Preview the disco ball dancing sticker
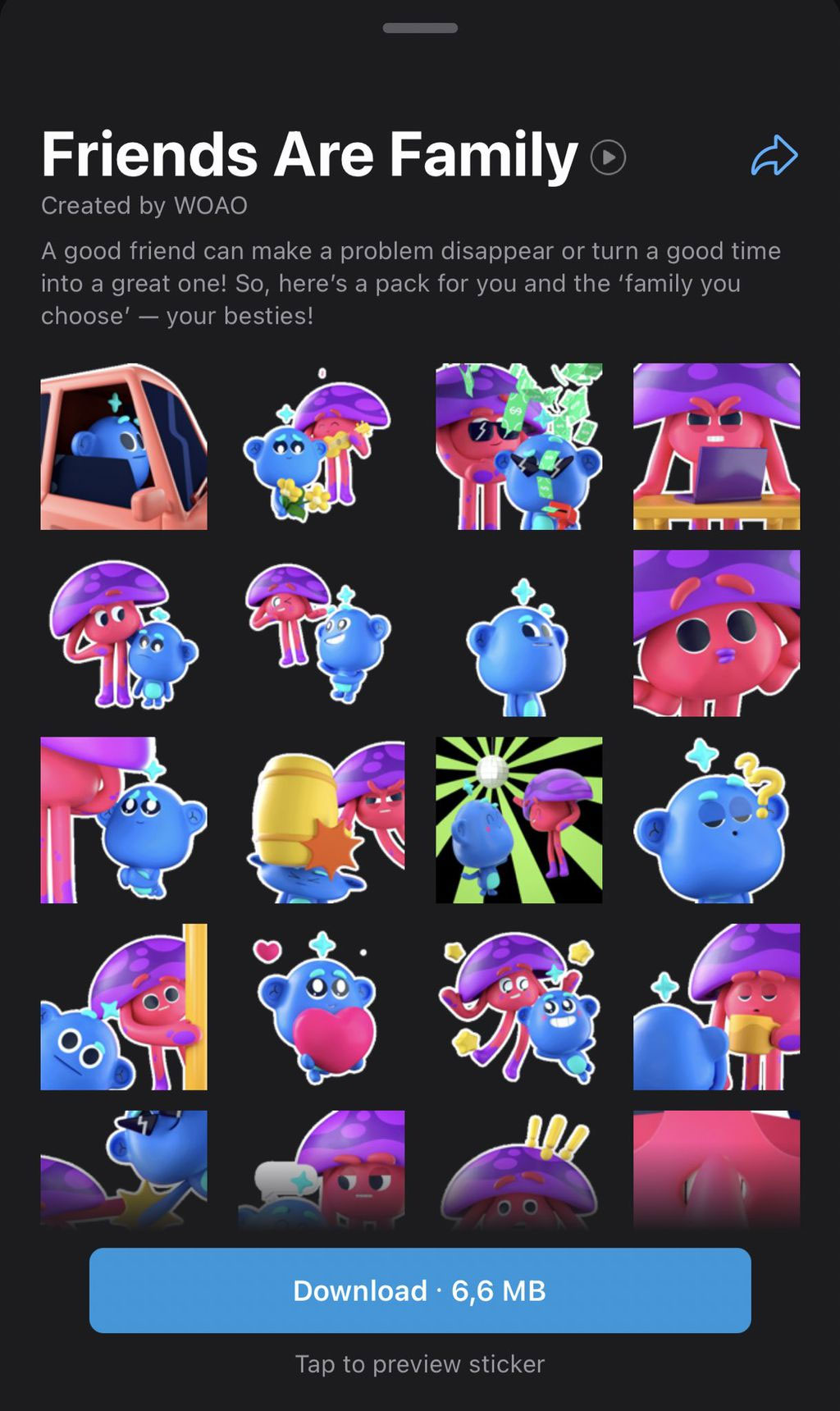This screenshot has height=1411, width=840. pos(518,820)
